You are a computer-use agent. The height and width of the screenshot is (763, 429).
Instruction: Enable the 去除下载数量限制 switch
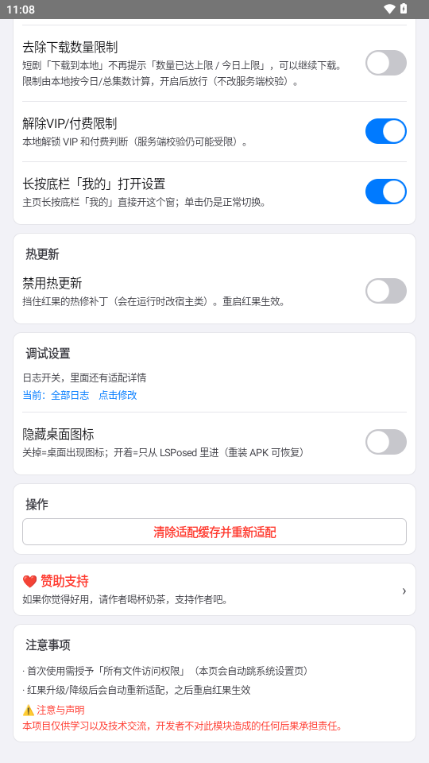pyautogui.click(x=386, y=63)
